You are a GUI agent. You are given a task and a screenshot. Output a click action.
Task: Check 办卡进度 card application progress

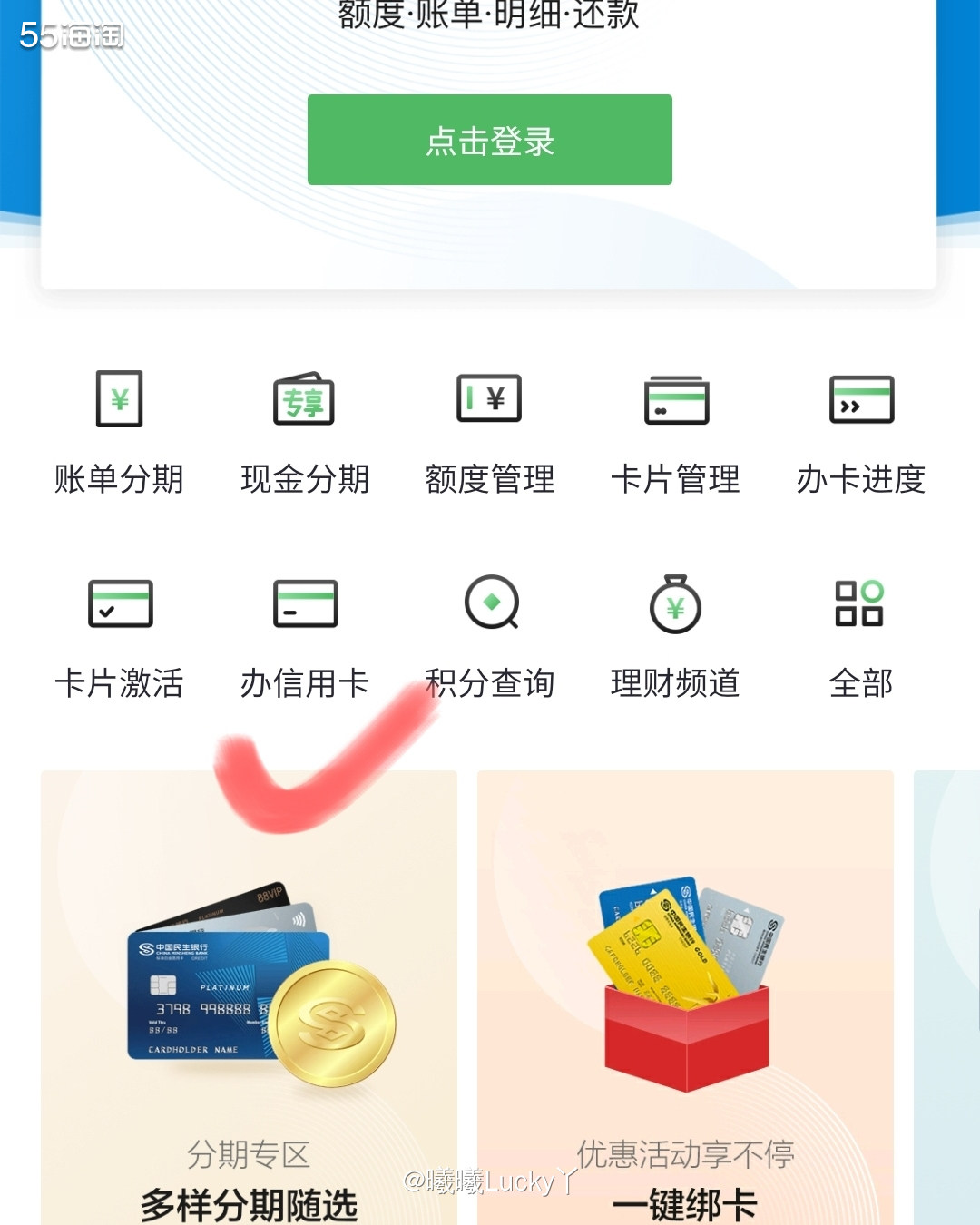(x=860, y=431)
